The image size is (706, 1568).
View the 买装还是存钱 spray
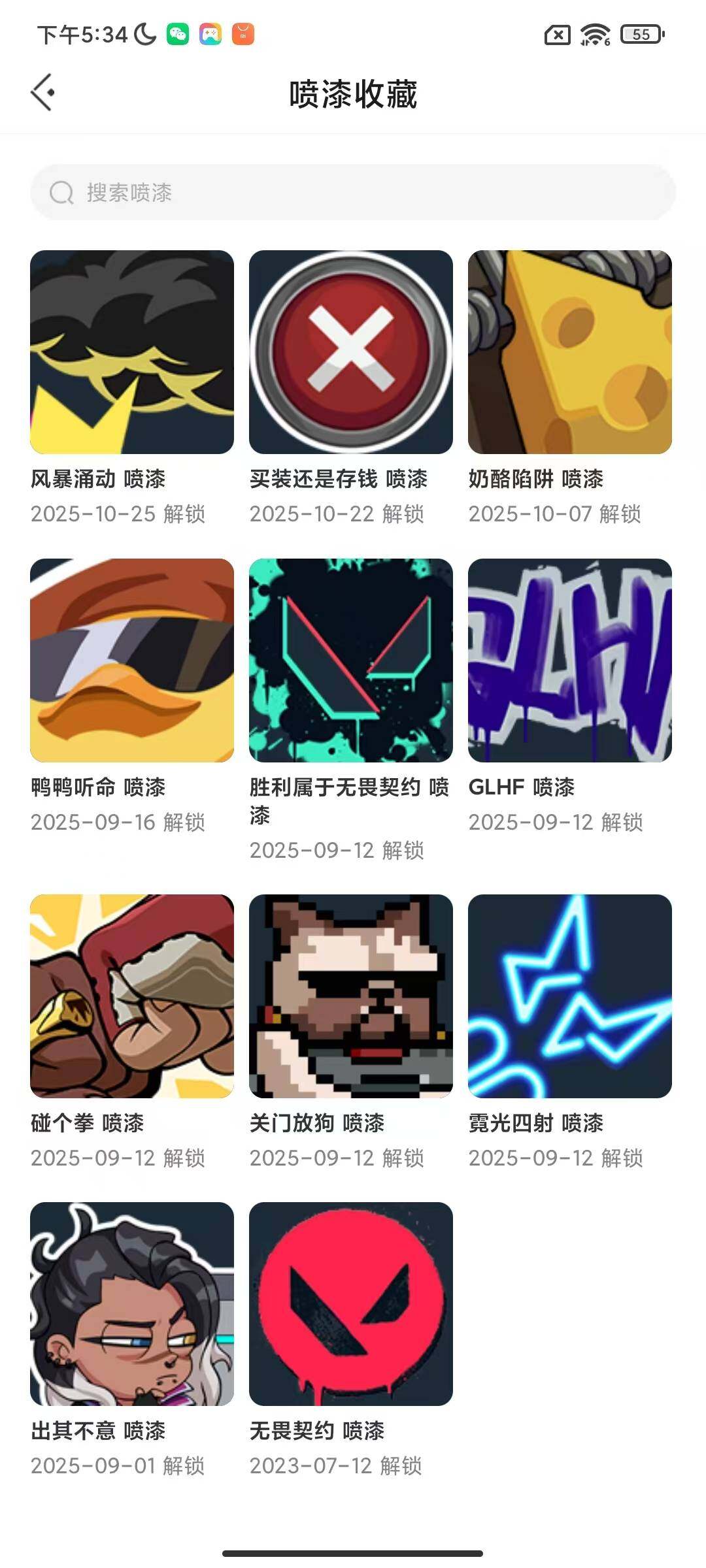[351, 352]
